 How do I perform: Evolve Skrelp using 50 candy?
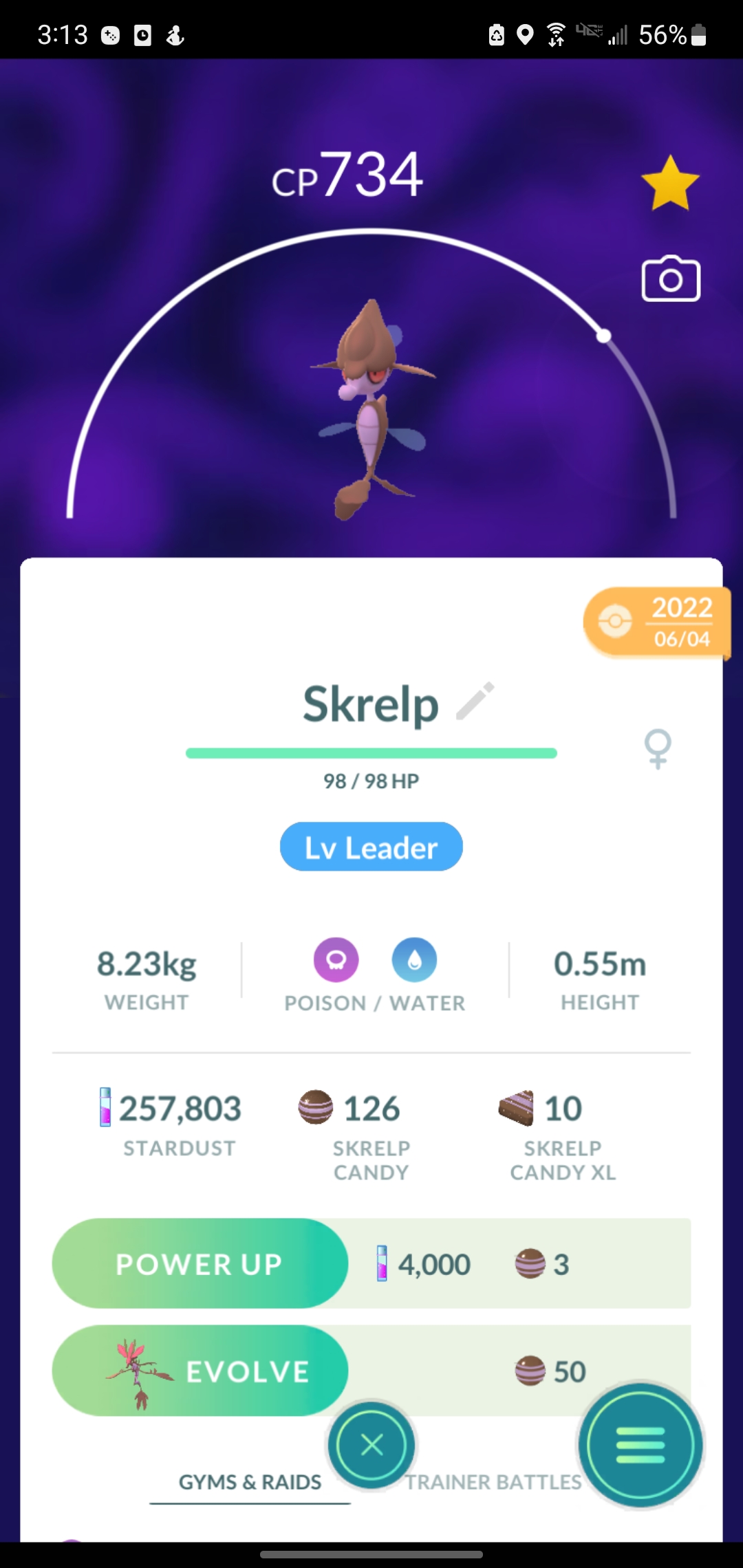pyautogui.click(x=200, y=1371)
